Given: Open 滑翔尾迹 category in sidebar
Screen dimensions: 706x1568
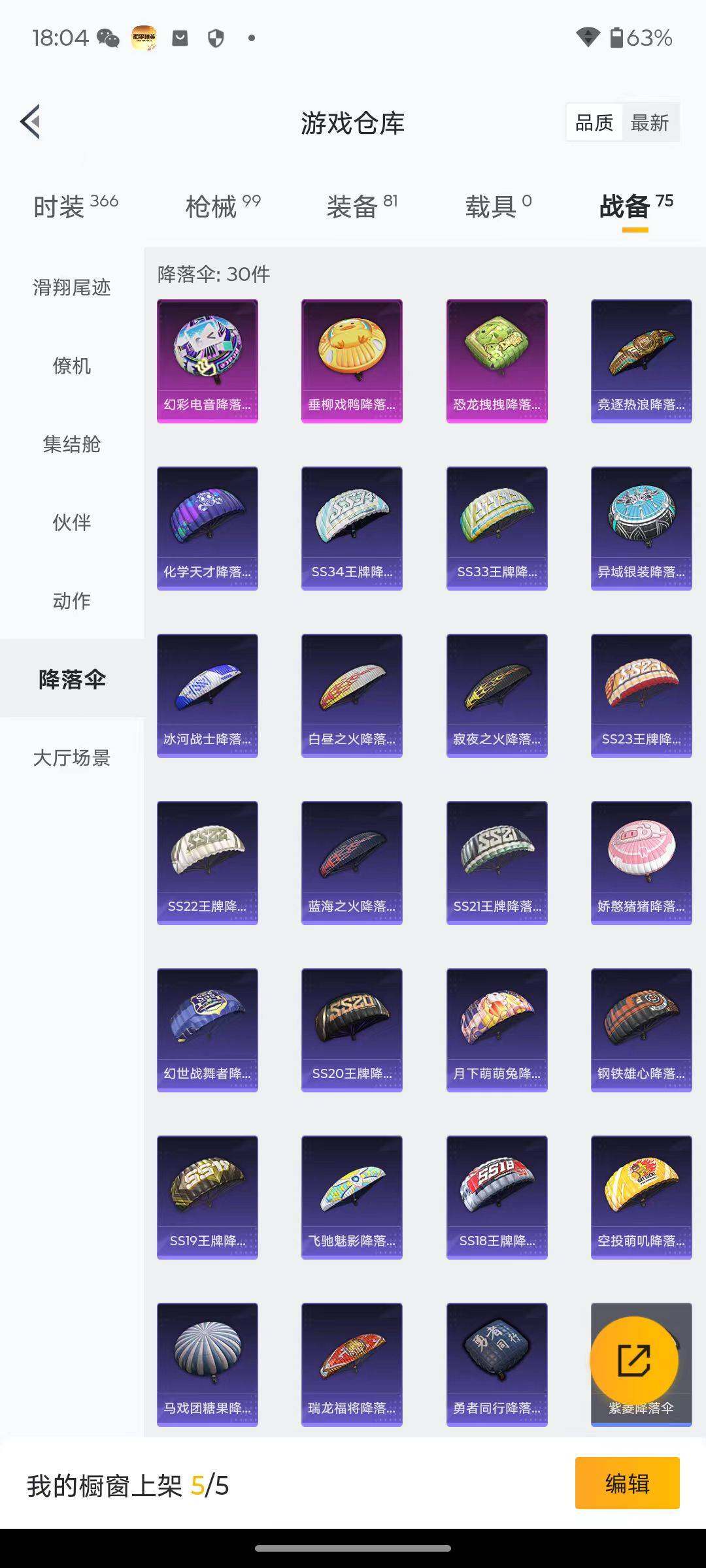Looking at the screenshot, I should (72, 287).
